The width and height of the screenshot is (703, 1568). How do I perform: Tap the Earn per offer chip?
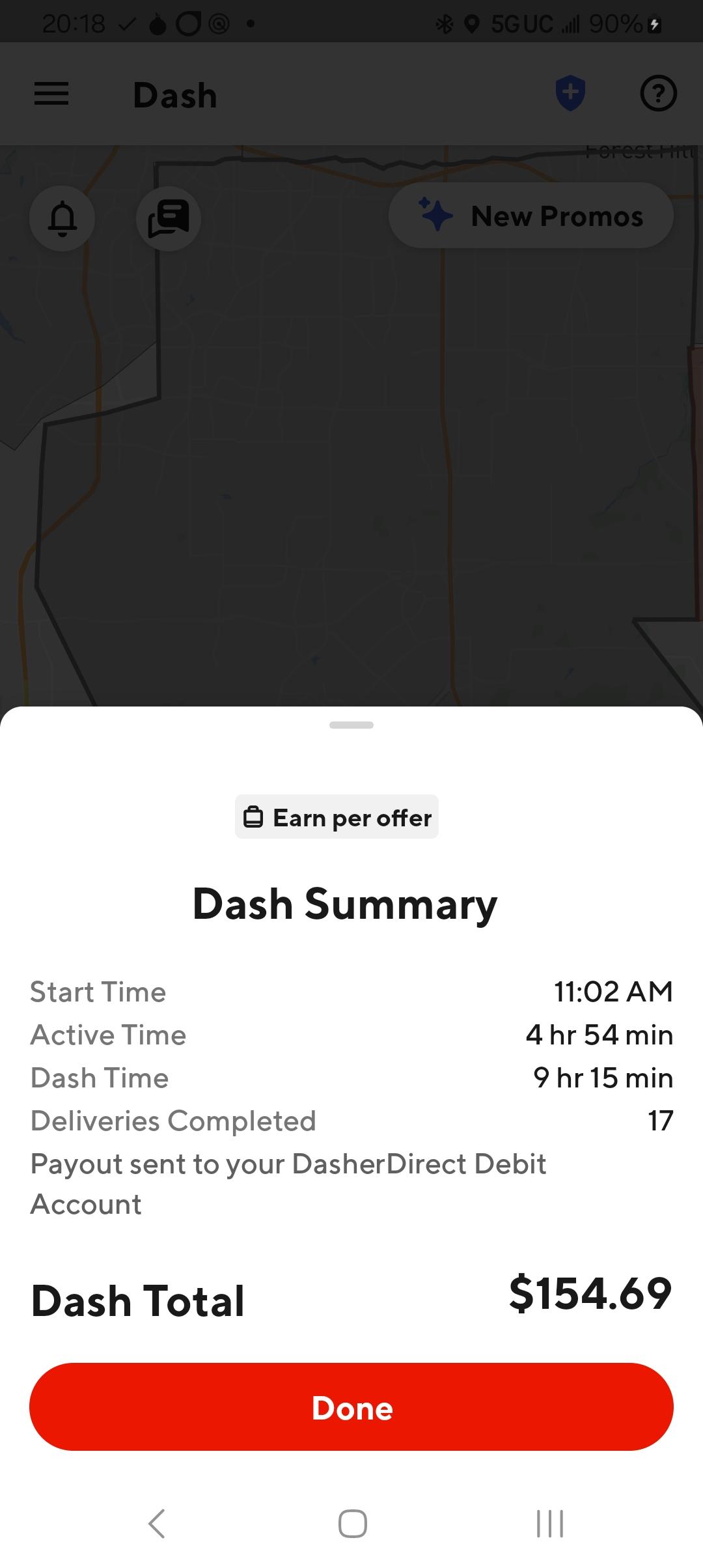[x=337, y=817]
